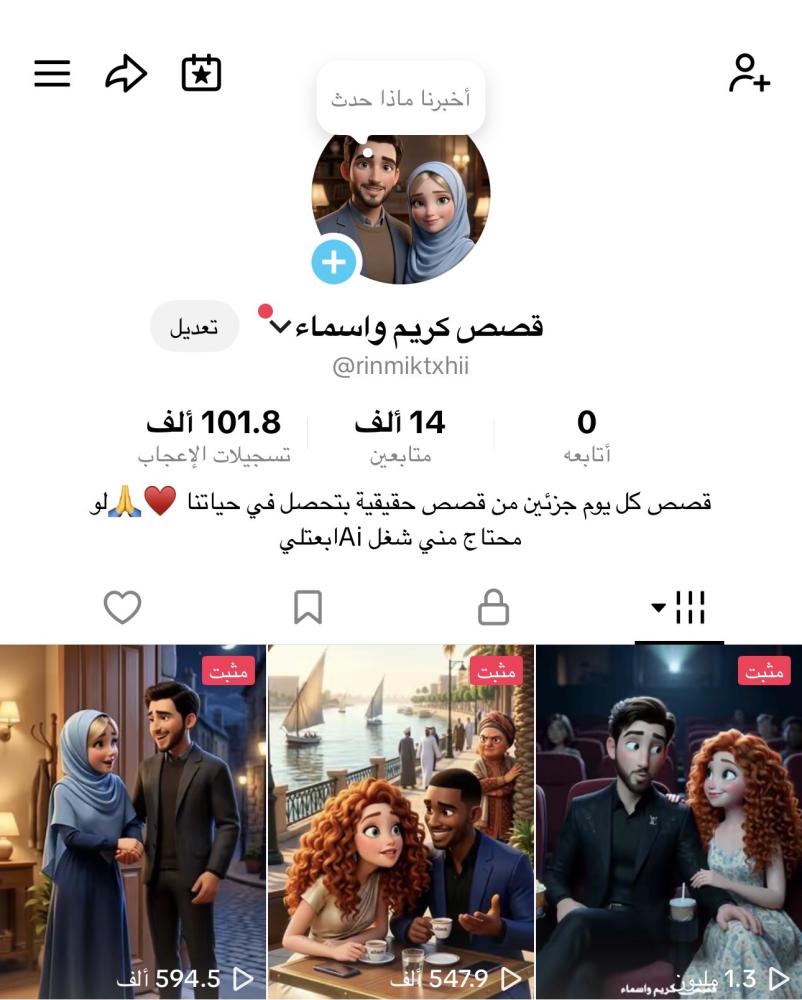Switch to the posts grid tab

(680, 607)
